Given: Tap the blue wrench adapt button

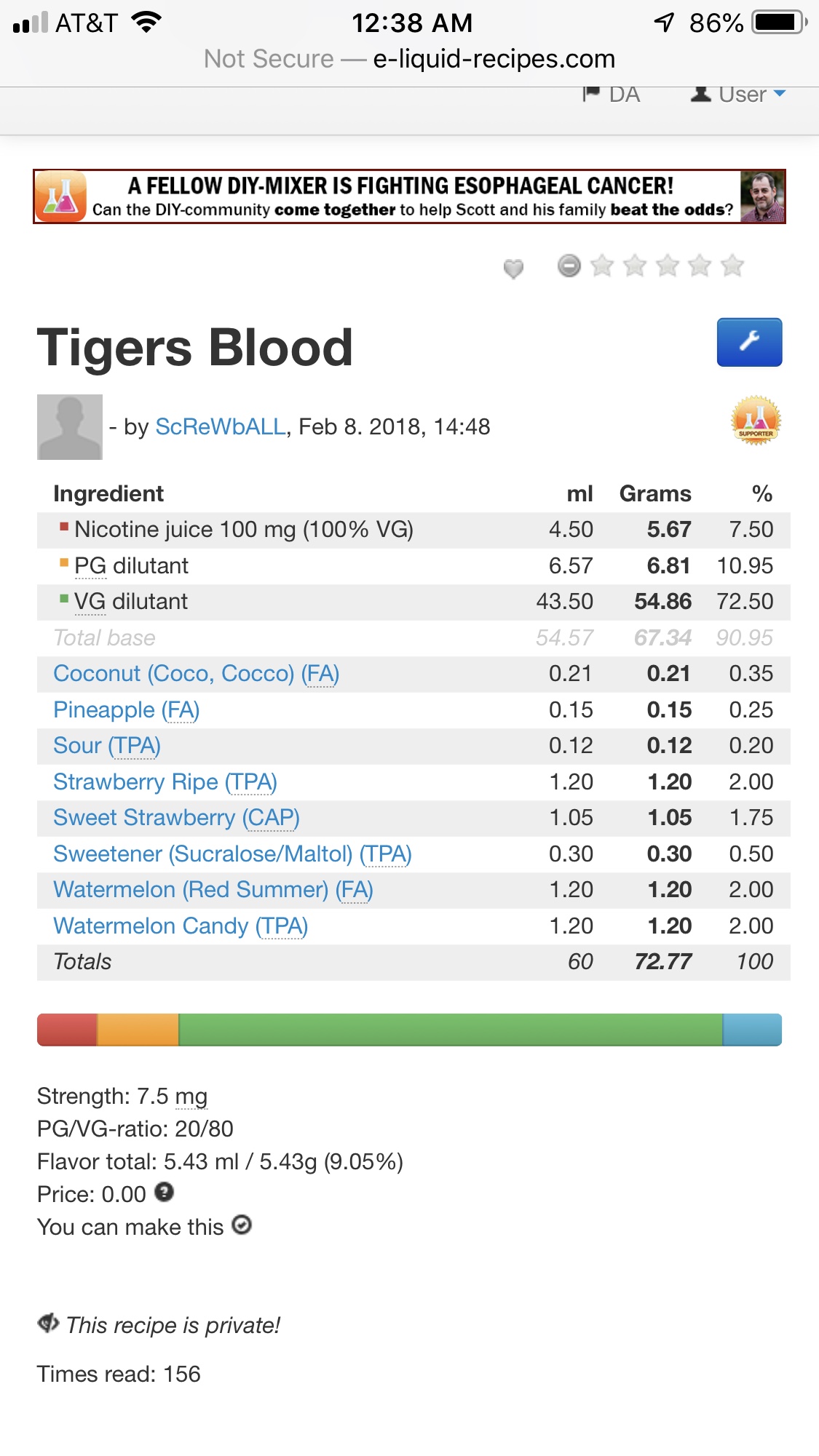Looking at the screenshot, I should 749,342.
